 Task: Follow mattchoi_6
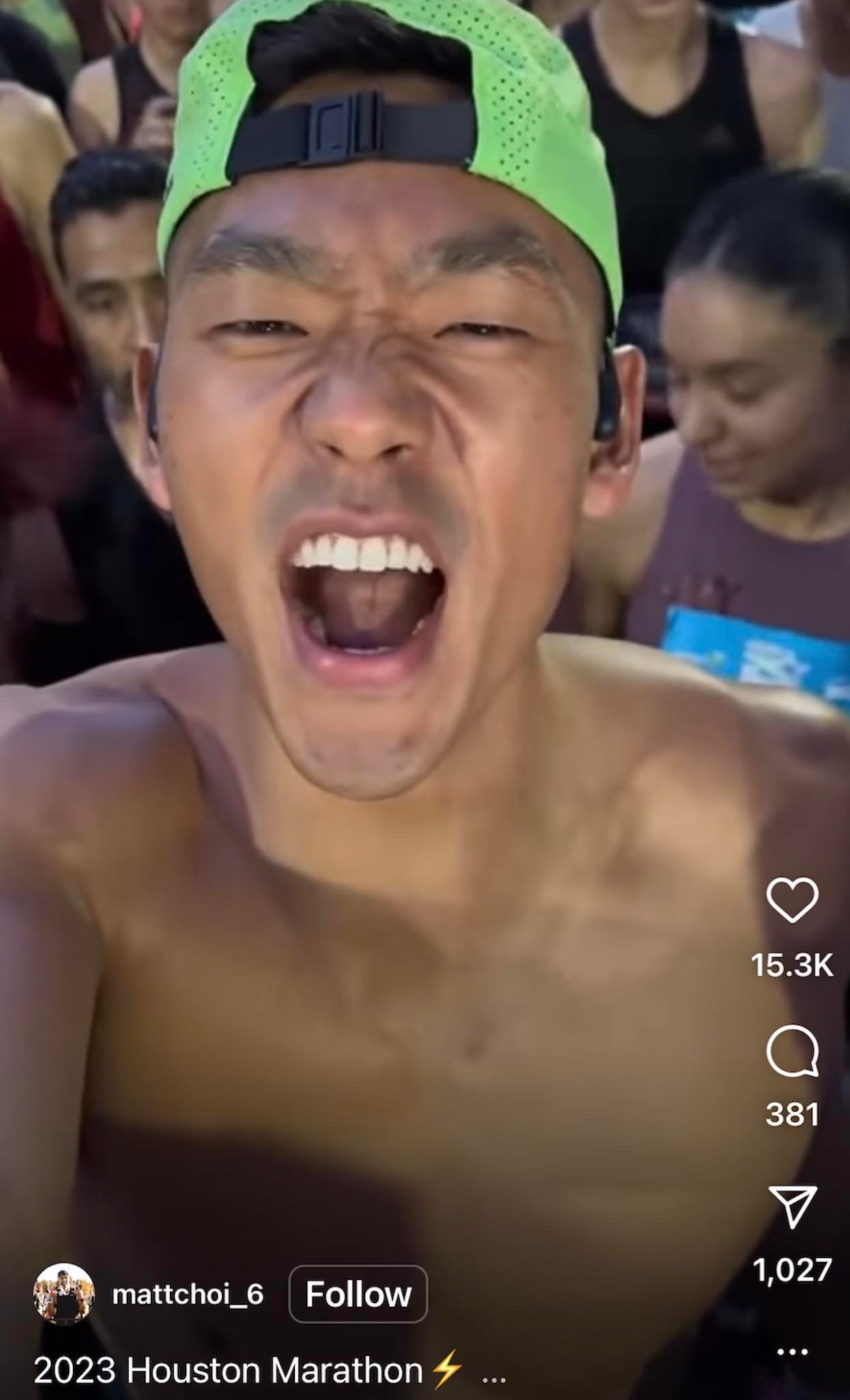(358, 1294)
